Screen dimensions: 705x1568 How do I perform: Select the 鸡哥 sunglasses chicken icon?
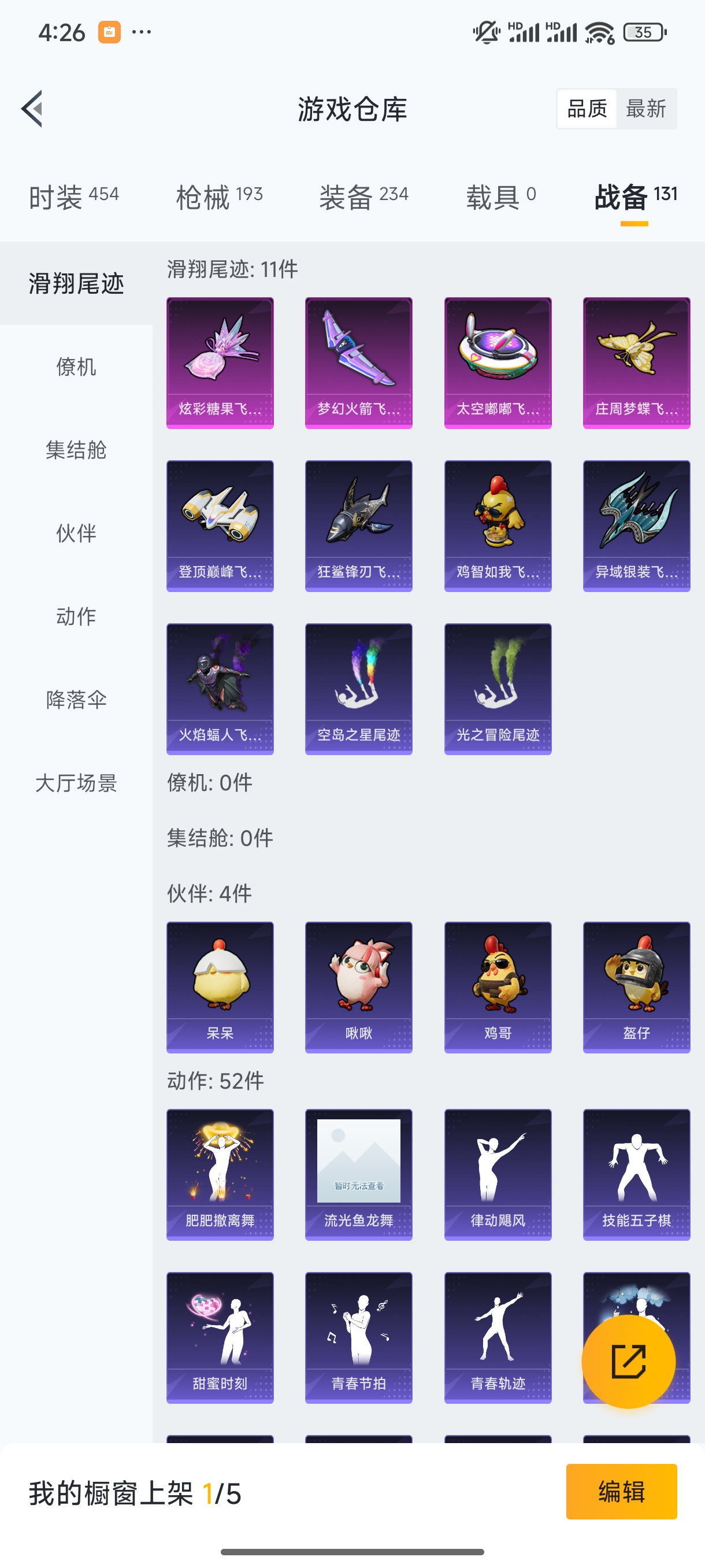pos(497,986)
